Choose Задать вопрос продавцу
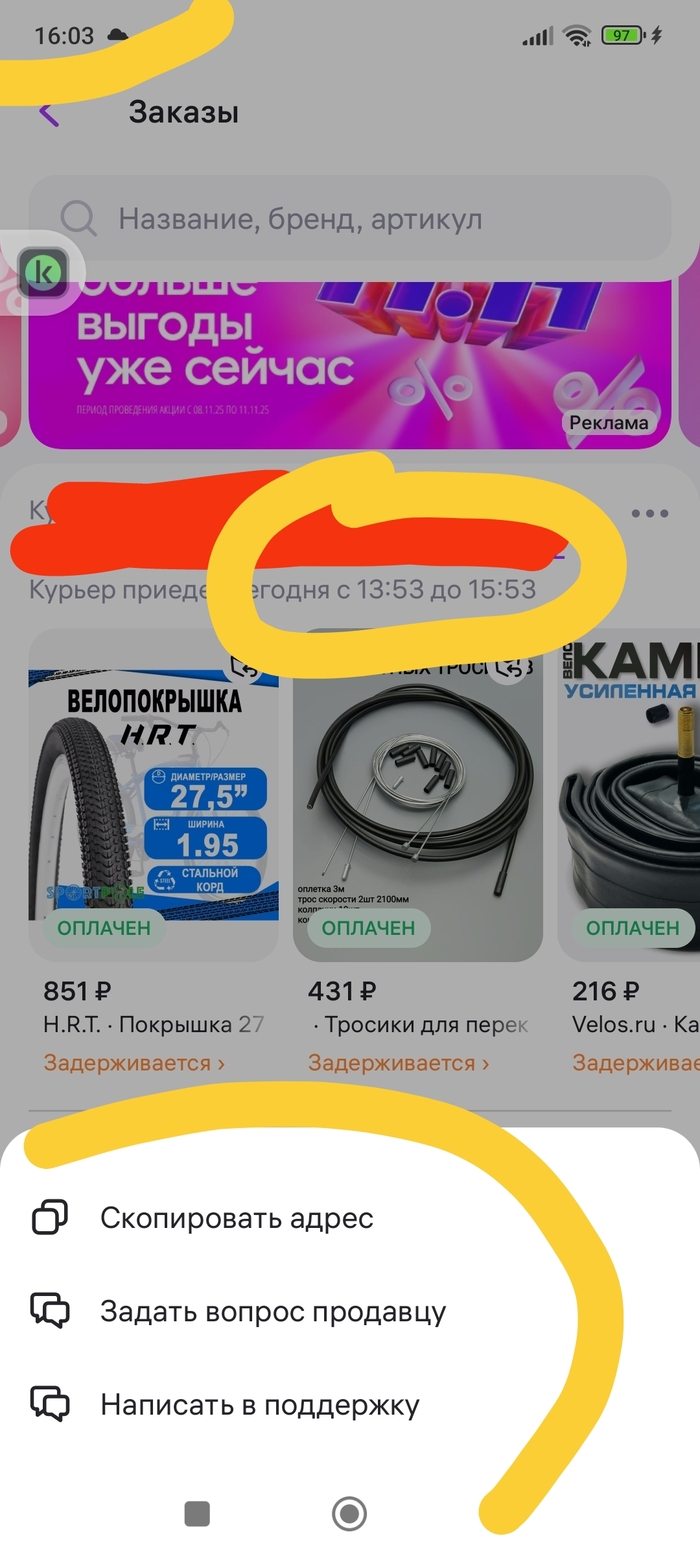 (272, 1311)
